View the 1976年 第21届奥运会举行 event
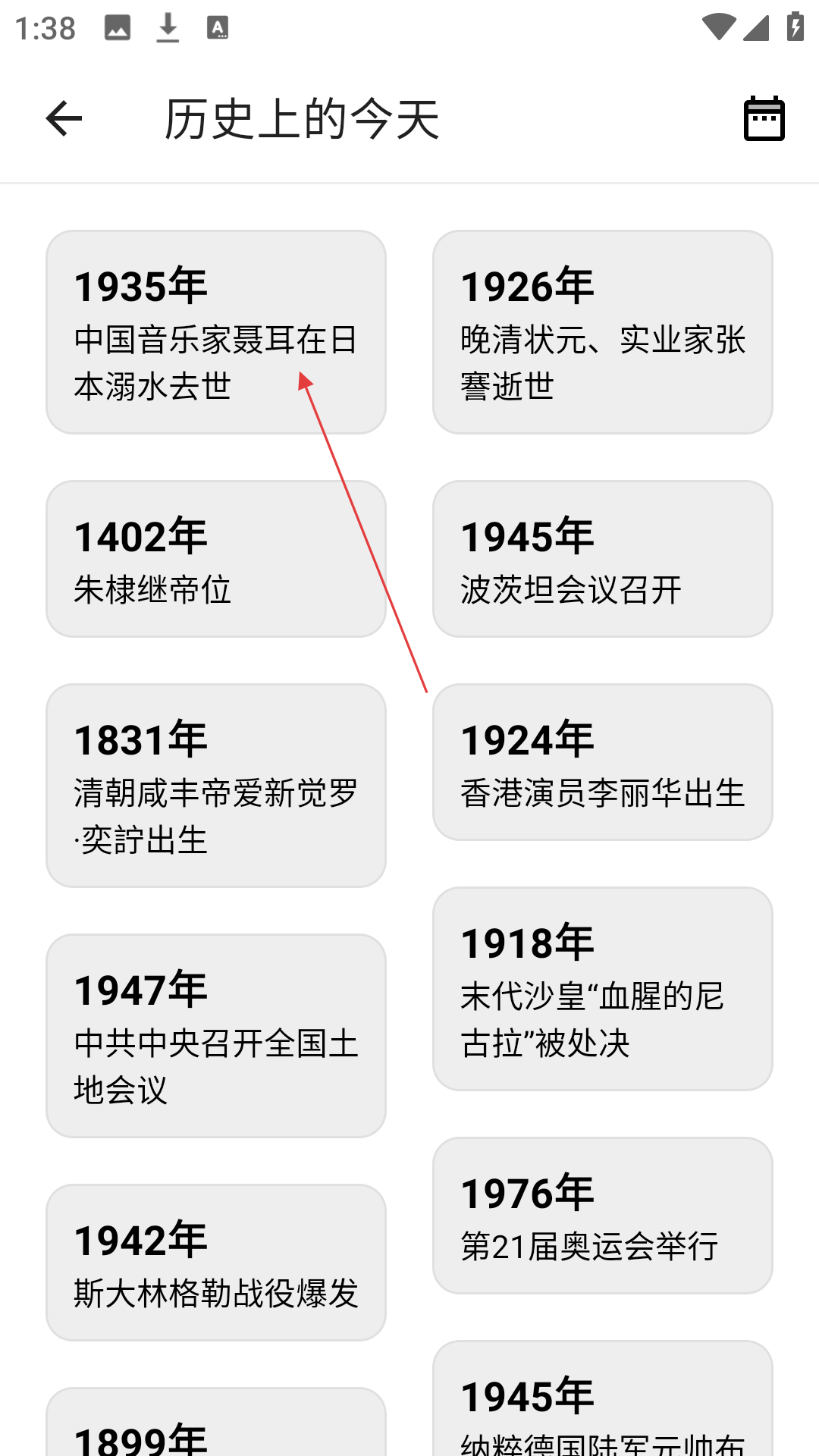819x1456 pixels. pos(603,1216)
